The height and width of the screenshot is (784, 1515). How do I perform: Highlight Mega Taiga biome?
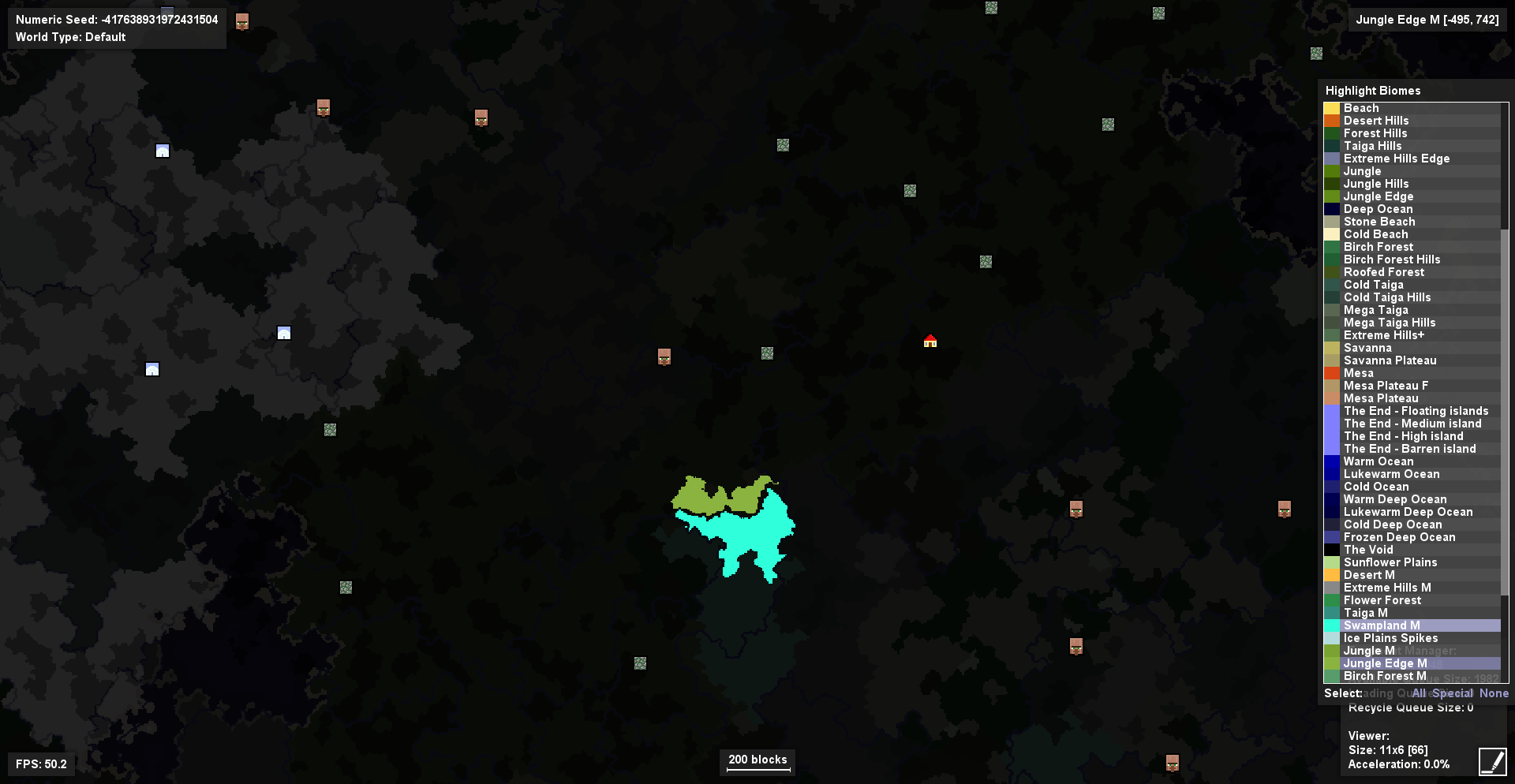[x=1375, y=310]
